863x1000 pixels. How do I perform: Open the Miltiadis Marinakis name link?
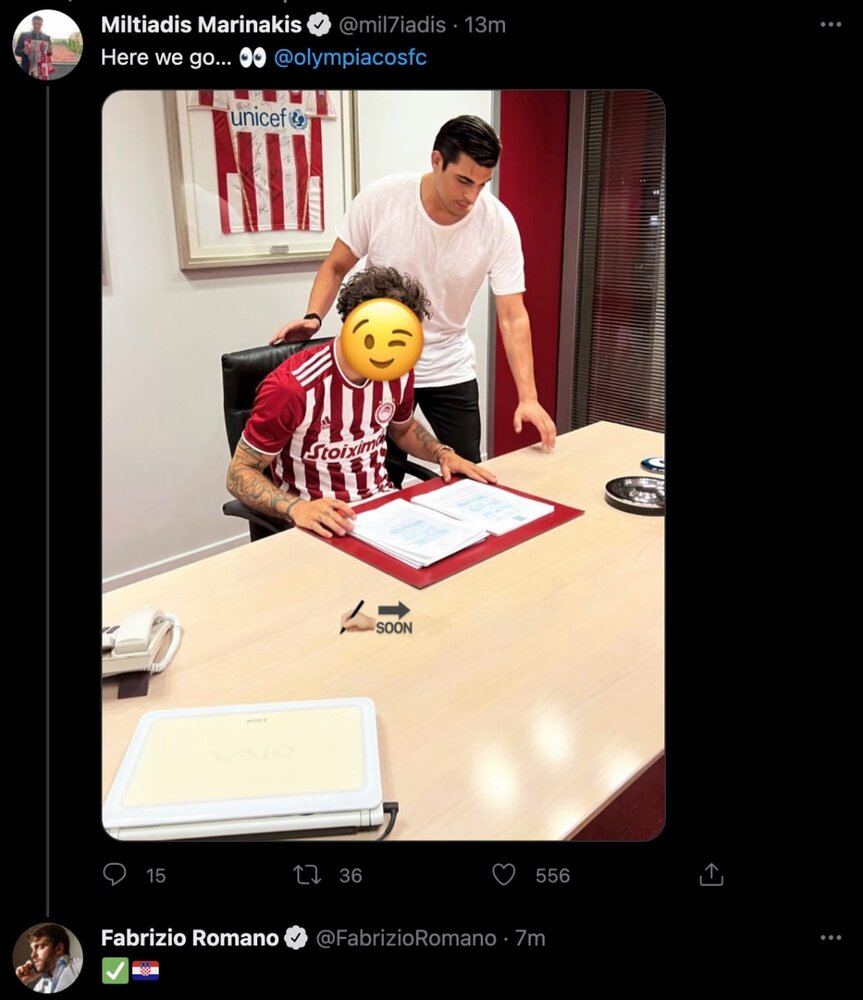(x=201, y=25)
